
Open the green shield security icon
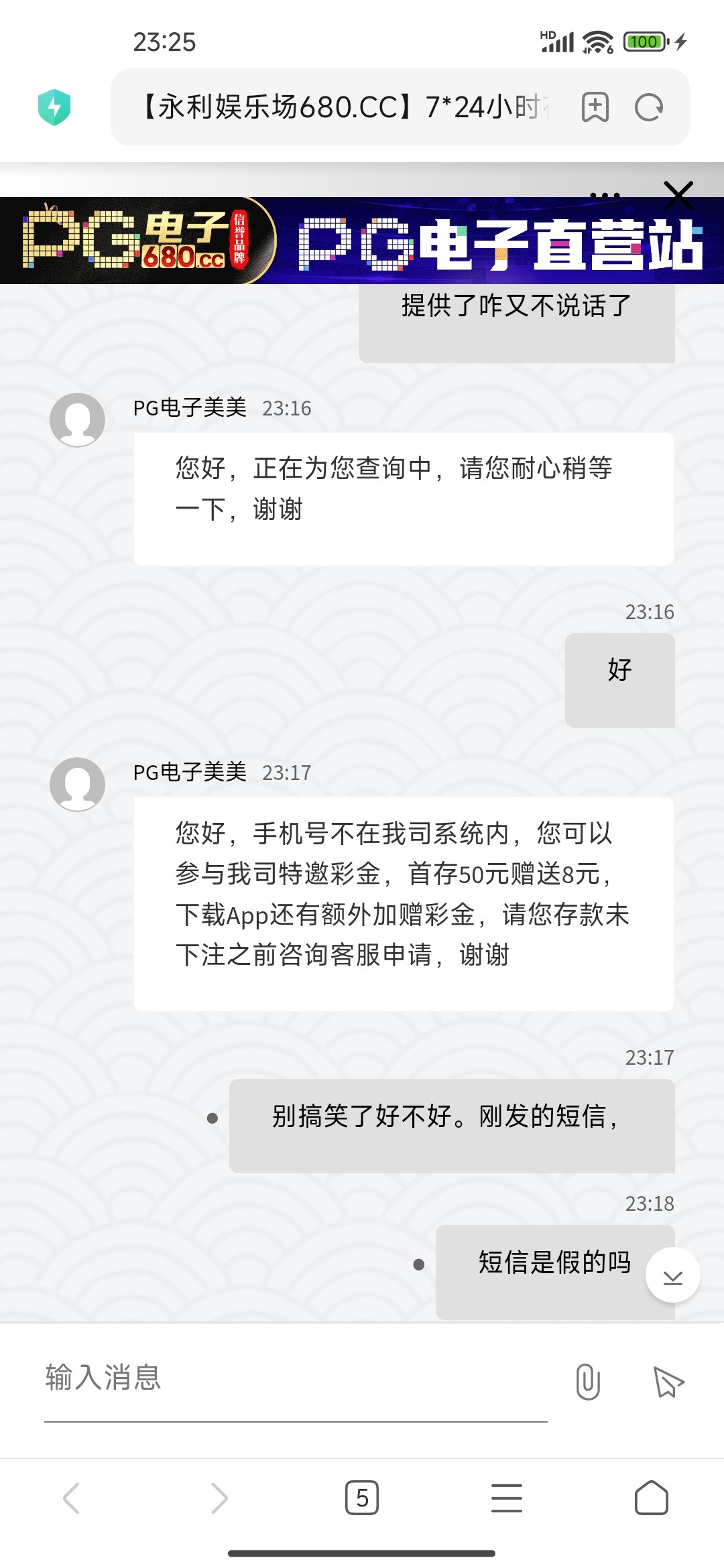click(54, 107)
